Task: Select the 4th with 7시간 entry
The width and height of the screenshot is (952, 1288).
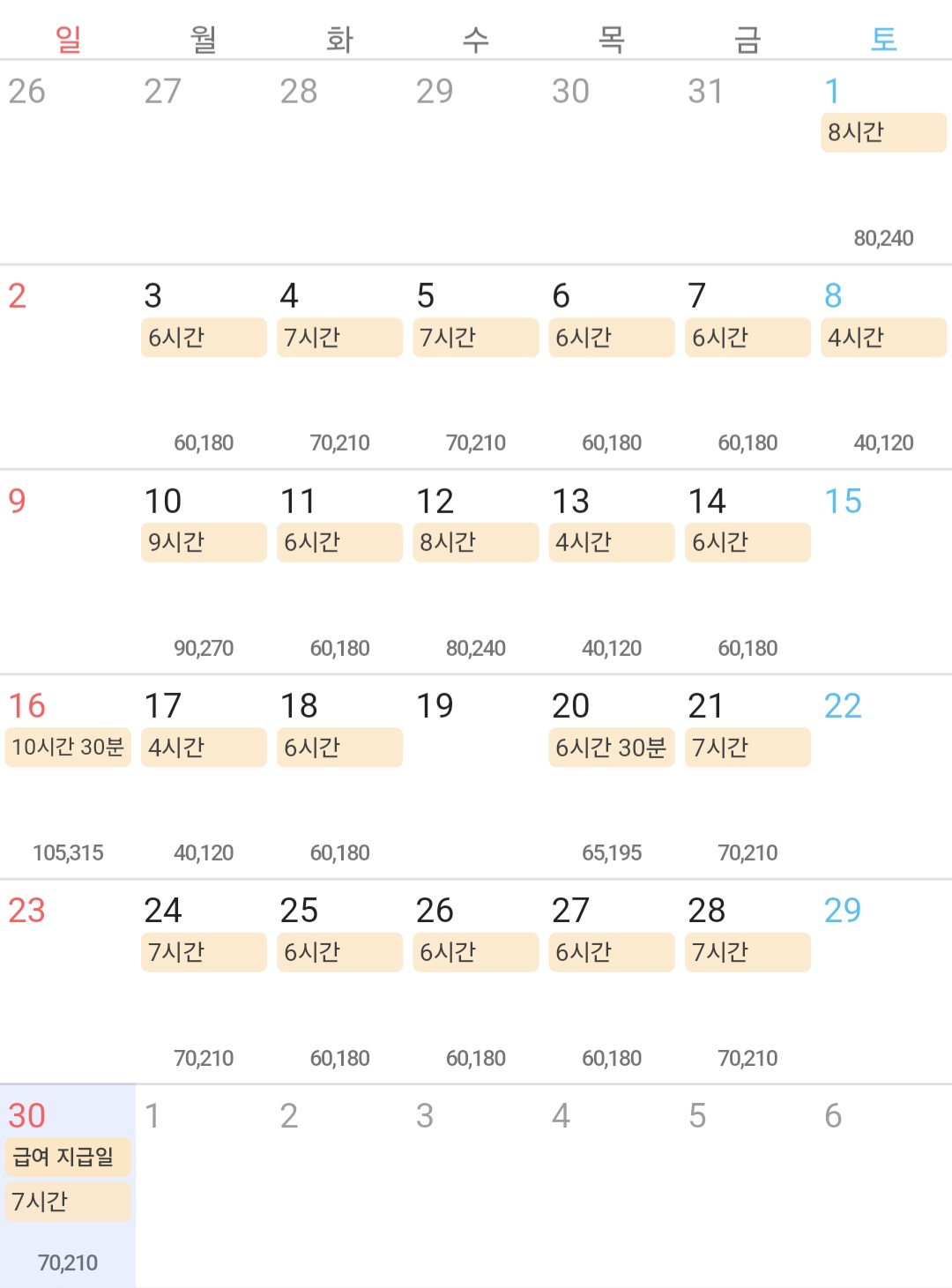Action: point(339,379)
